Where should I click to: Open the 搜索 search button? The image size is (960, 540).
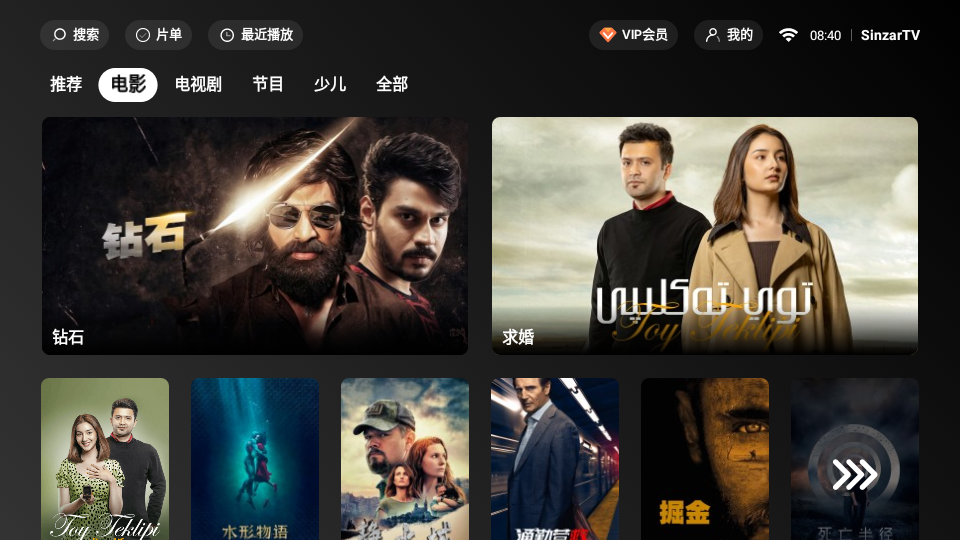75,35
